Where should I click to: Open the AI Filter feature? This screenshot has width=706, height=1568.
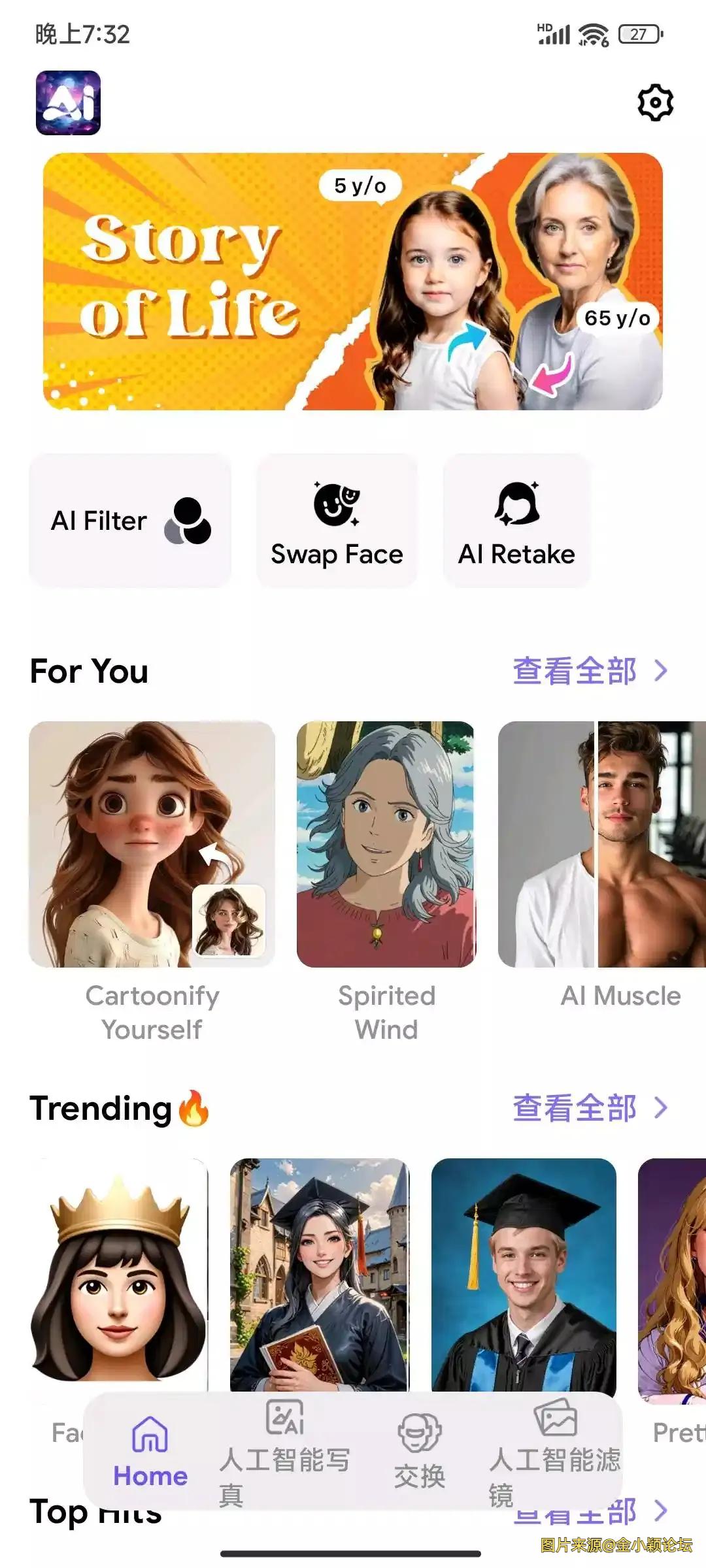click(130, 521)
